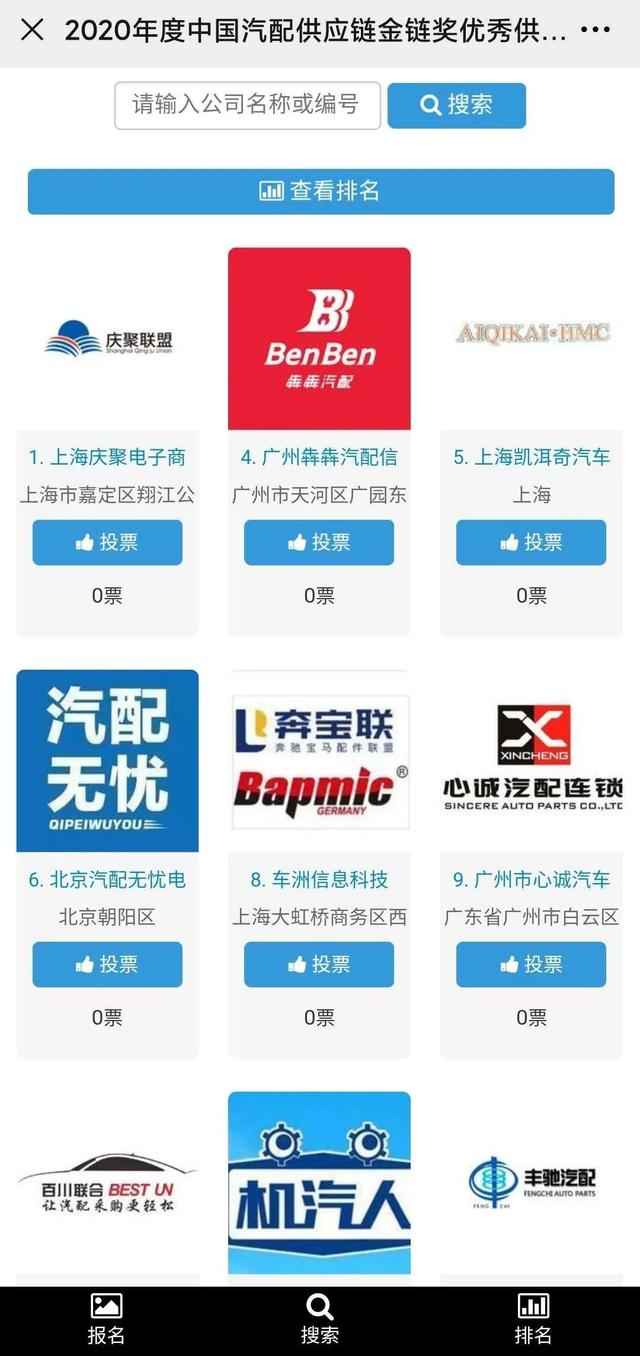This screenshot has height=1356, width=640.
Task: Open 1. 上海庆聚电子商 entry link
Action: coord(107,458)
